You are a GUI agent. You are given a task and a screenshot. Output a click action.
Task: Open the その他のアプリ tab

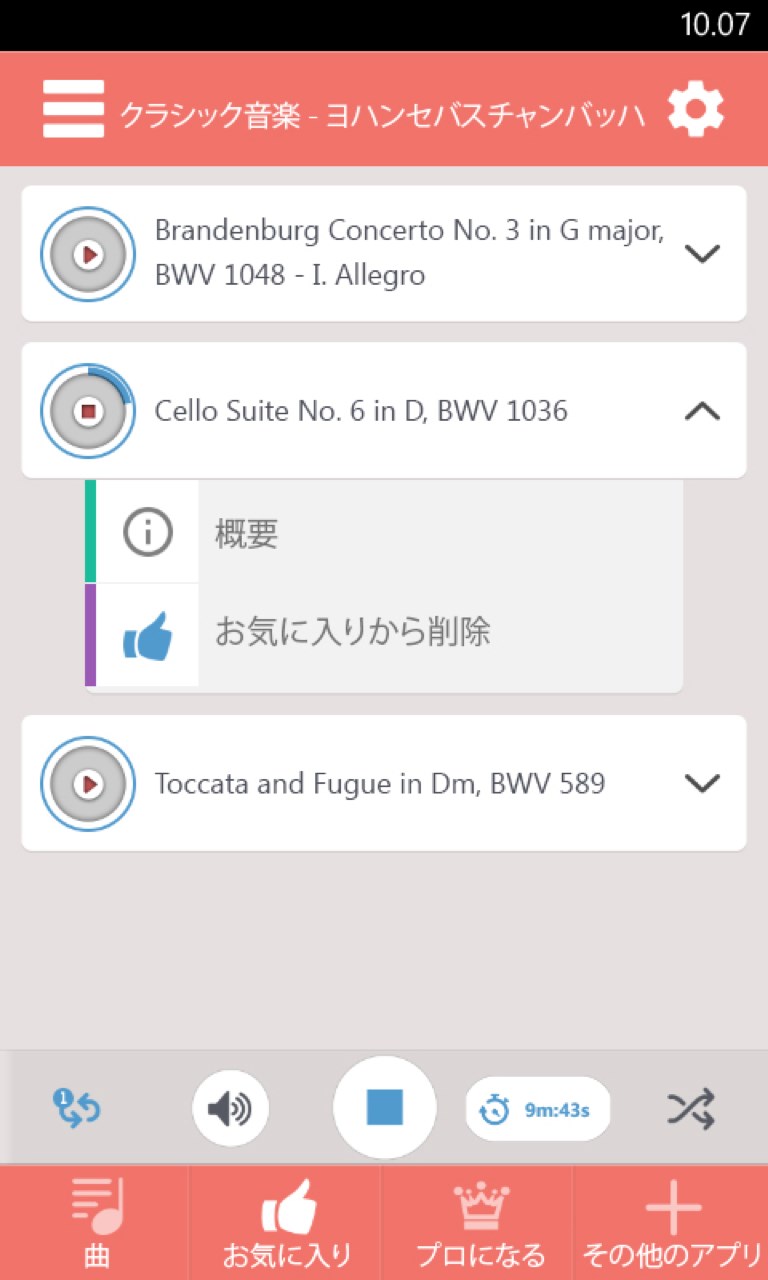pos(672,1224)
